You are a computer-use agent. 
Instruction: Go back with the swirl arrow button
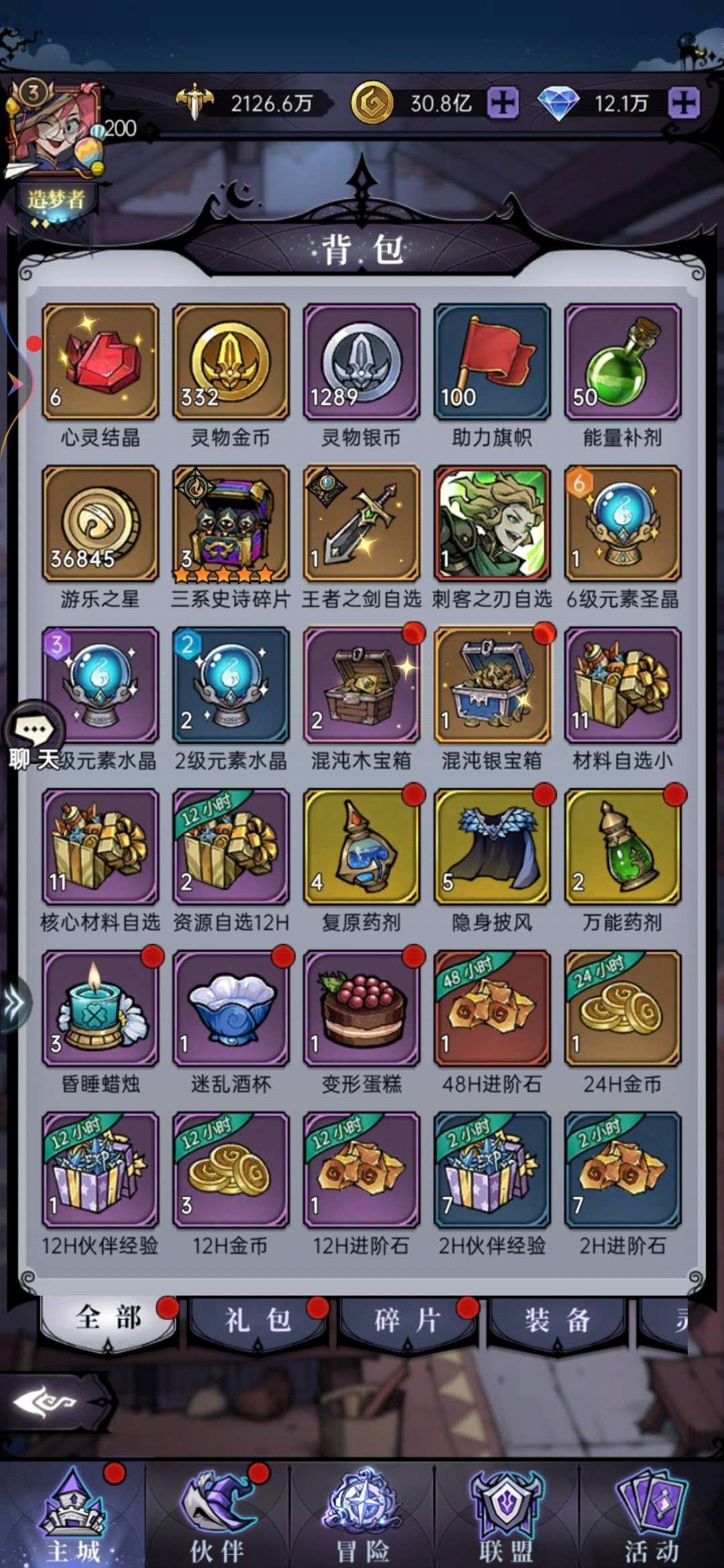(x=47, y=1402)
